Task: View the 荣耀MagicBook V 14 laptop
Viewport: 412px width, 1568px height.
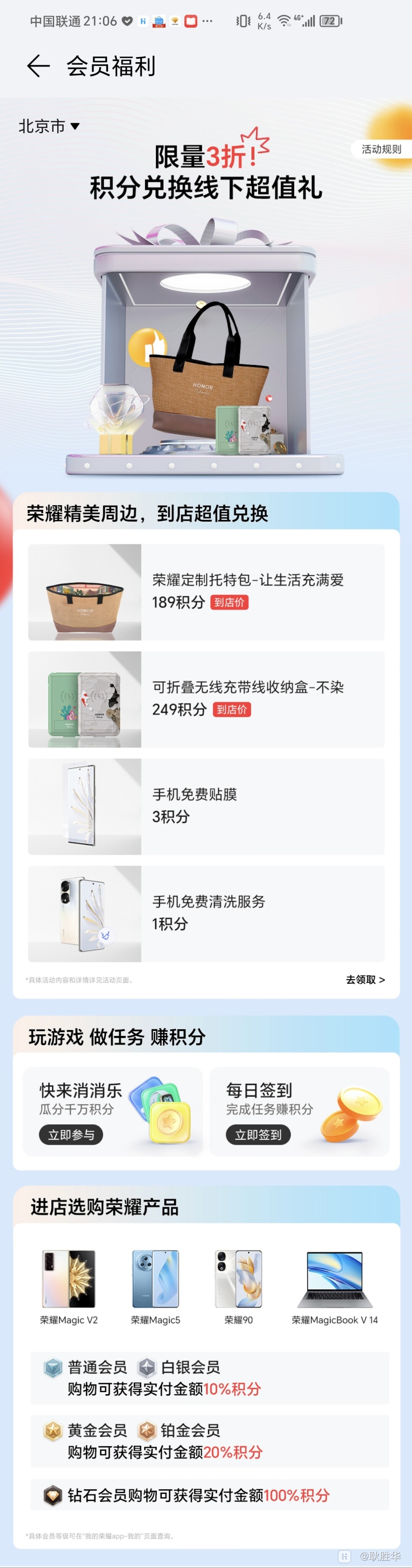Action: click(x=335, y=1286)
